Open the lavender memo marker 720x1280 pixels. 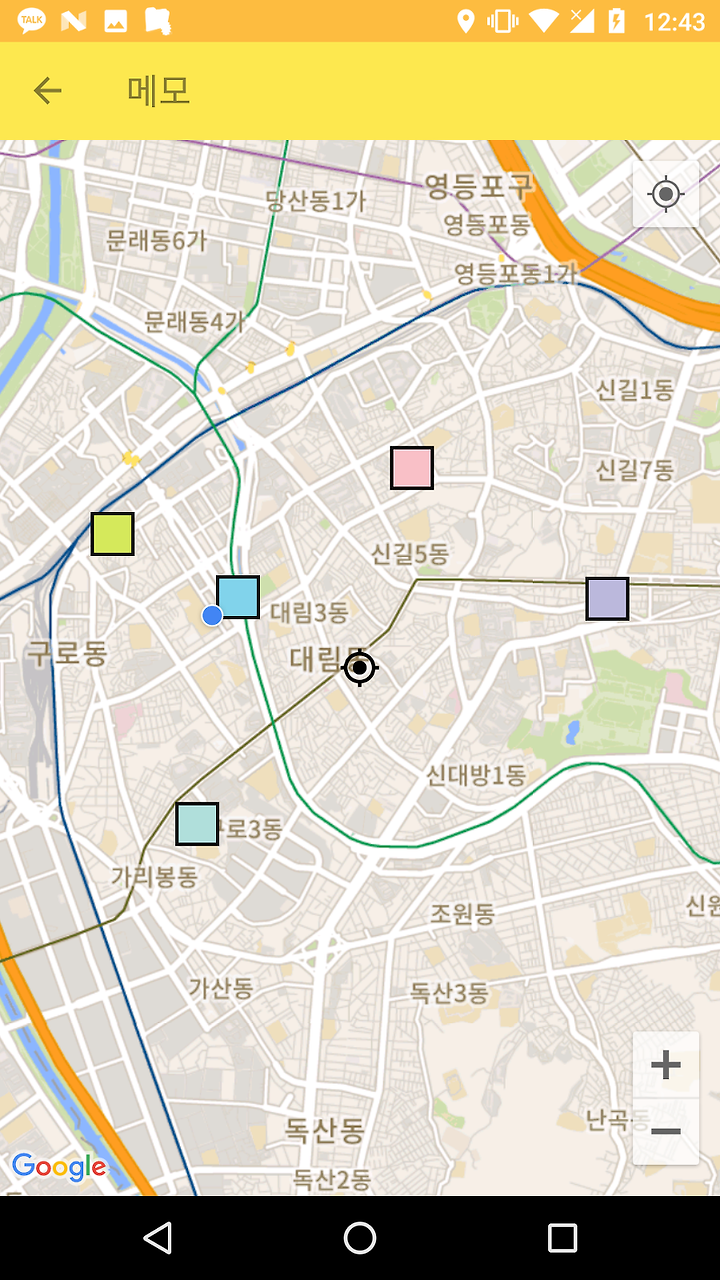(607, 599)
